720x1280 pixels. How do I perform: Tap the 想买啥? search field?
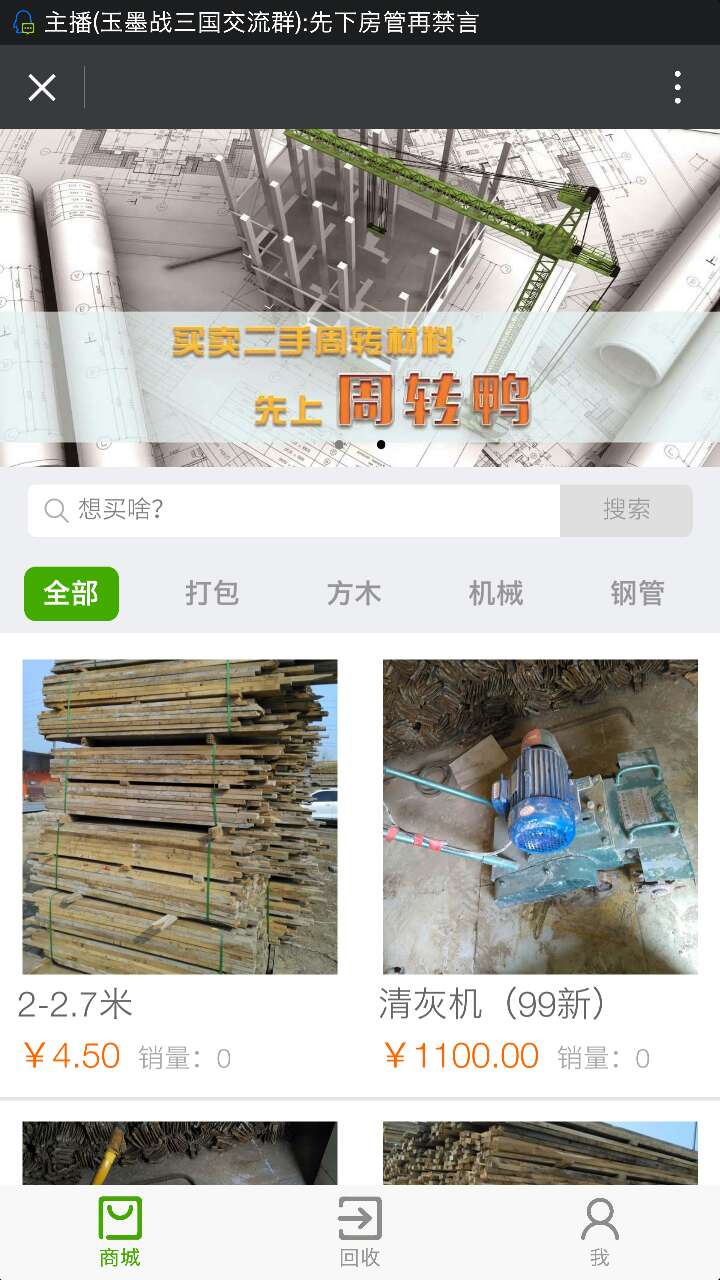point(294,510)
